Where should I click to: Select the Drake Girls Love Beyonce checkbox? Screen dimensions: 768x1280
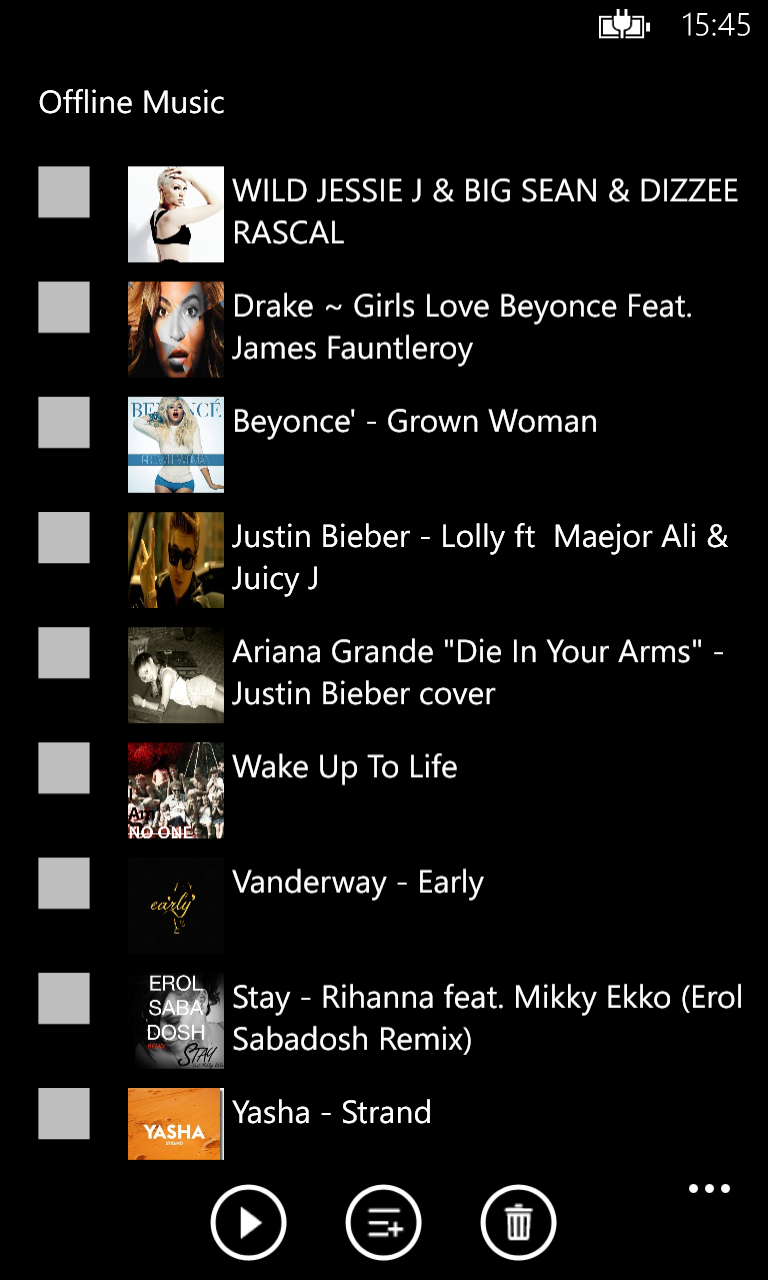(x=64, y=307)
